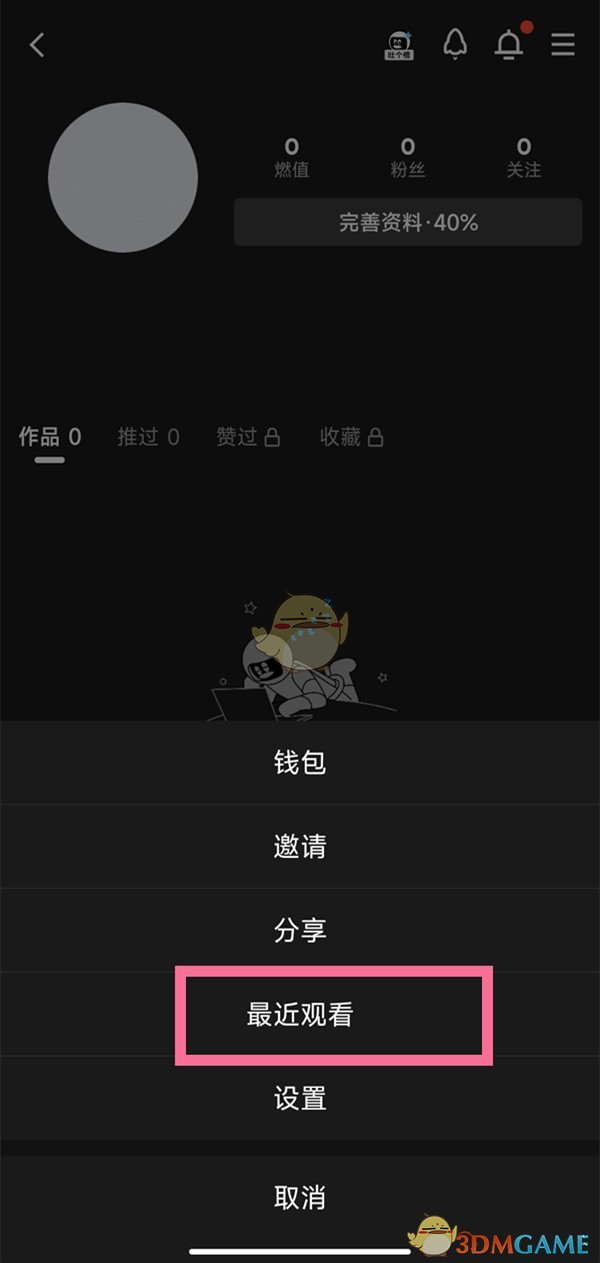Go back with the arrow icon
600x1263 pixels.
coord(38,45)
